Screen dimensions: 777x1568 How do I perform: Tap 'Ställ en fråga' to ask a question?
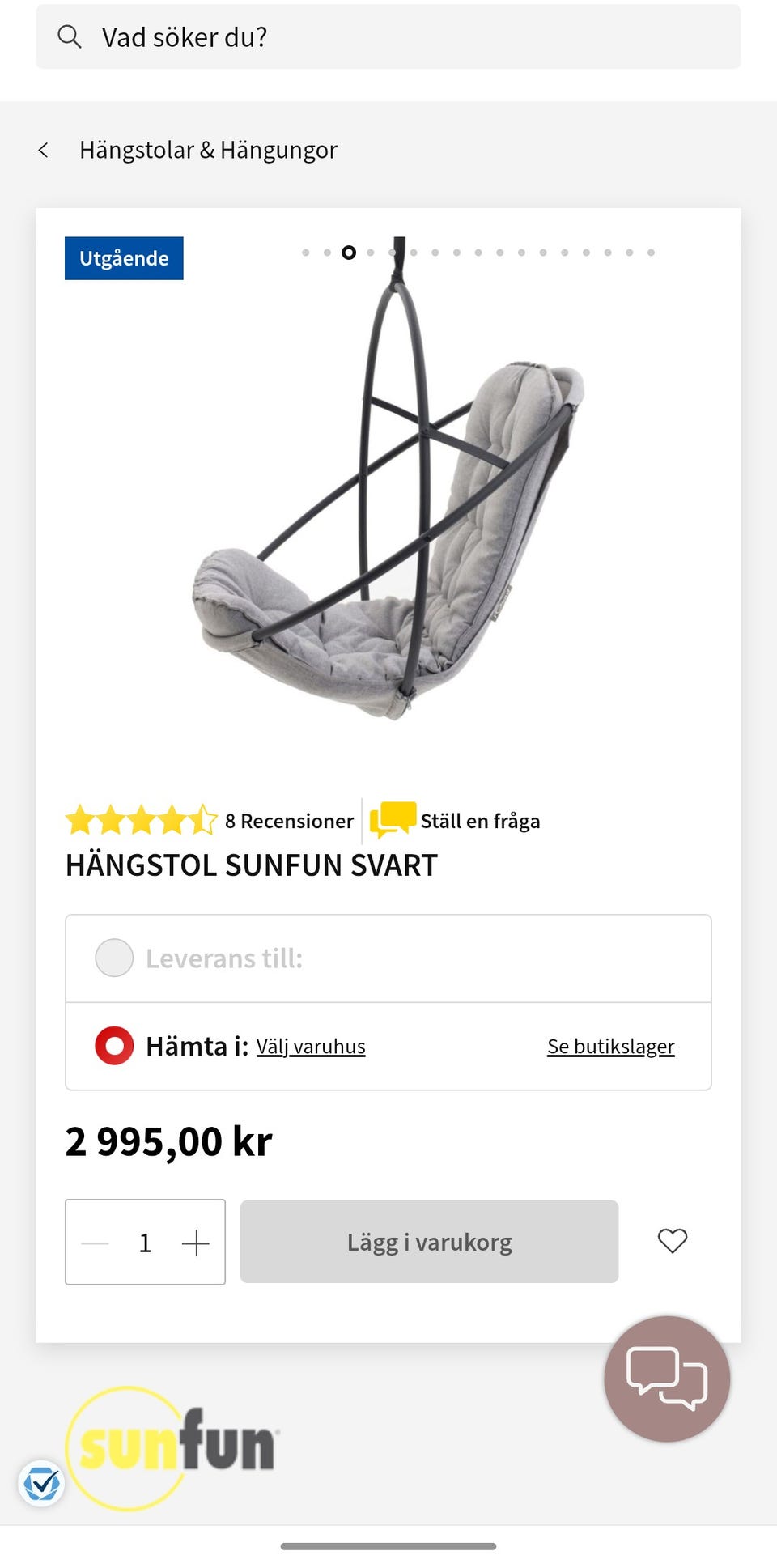click(x=479, y=821)
